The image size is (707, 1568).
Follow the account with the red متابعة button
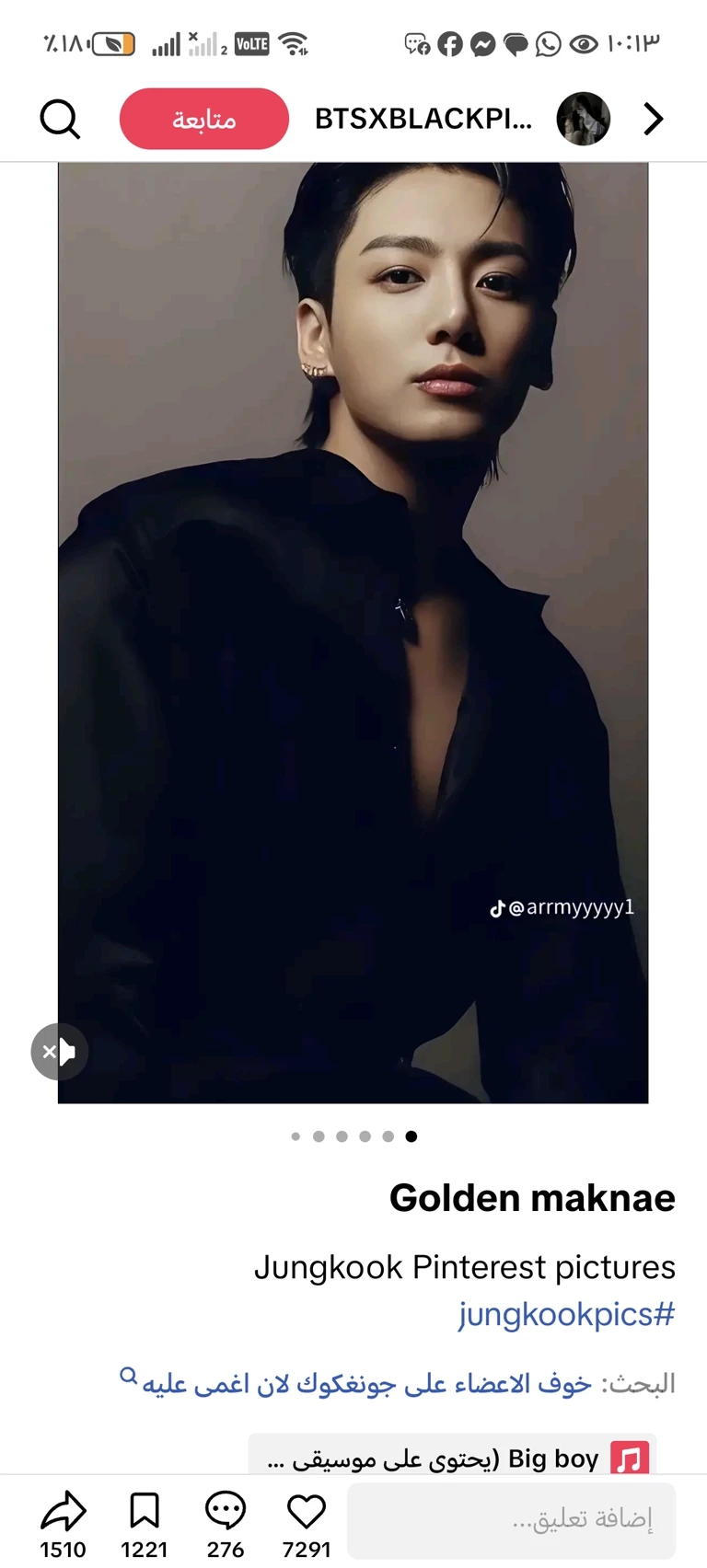pyautogui.click(x=203, y=119)
